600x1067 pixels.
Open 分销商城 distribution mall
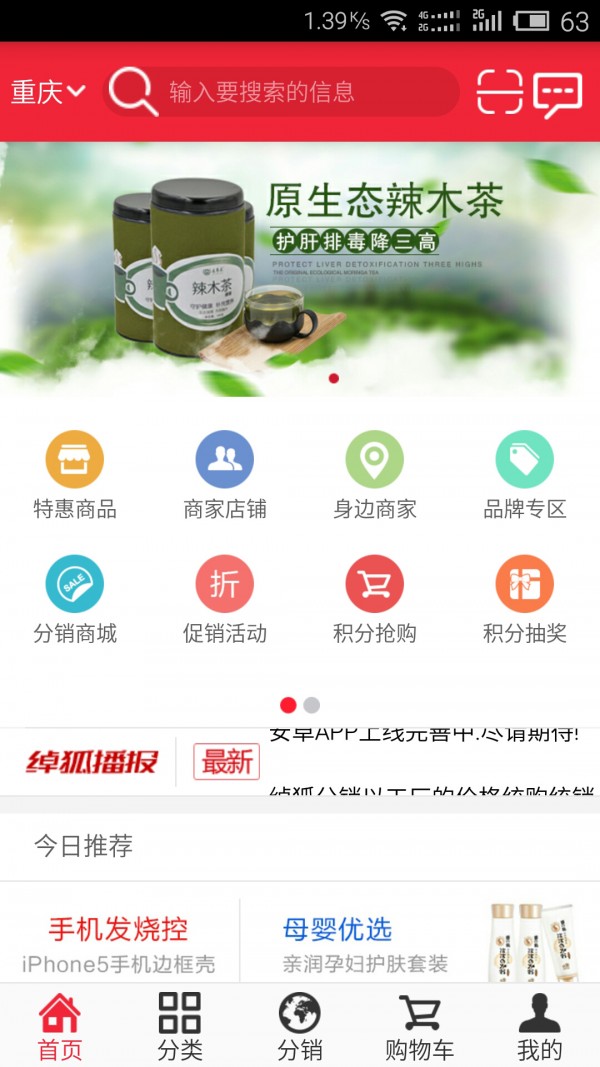[x=75, y=599]
